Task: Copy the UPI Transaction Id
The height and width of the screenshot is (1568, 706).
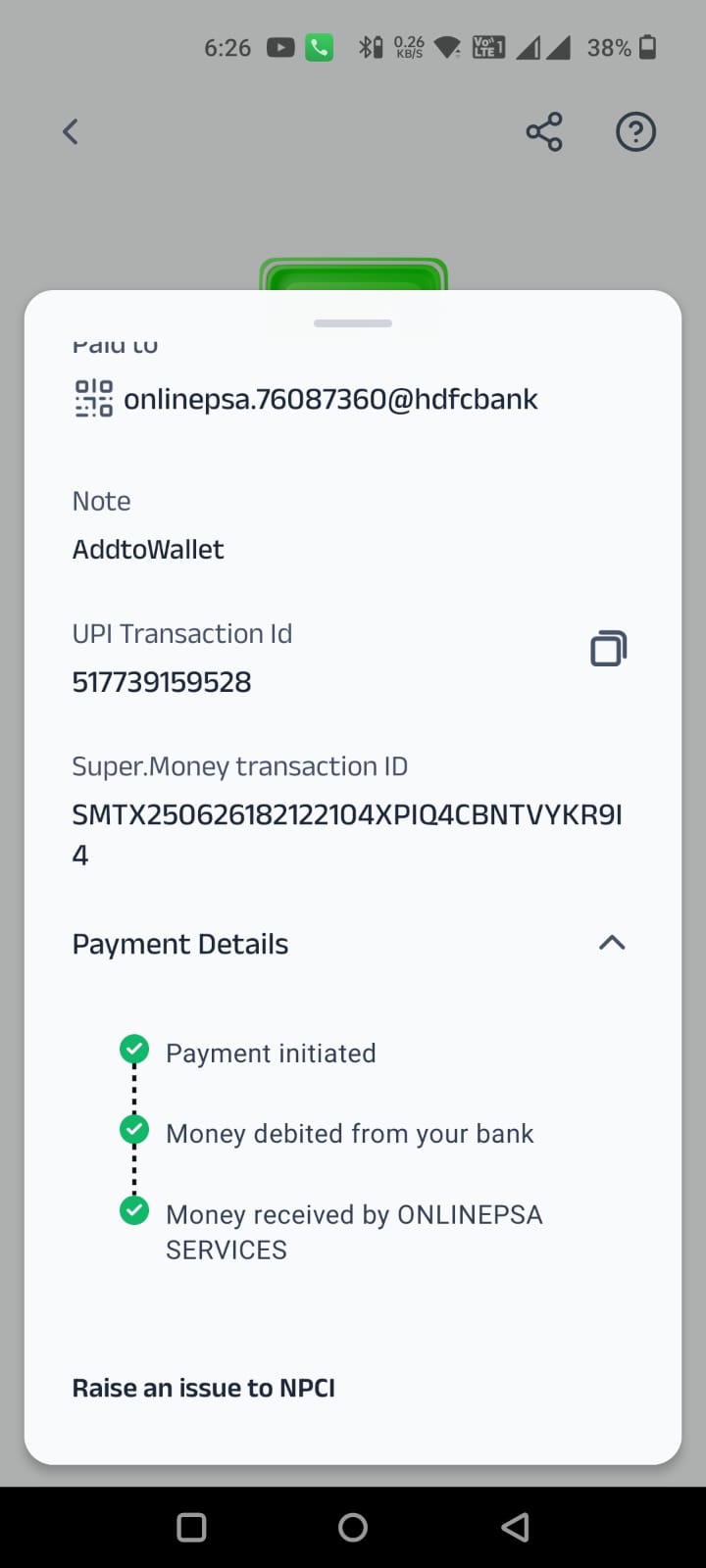Action: click(608, 649)
